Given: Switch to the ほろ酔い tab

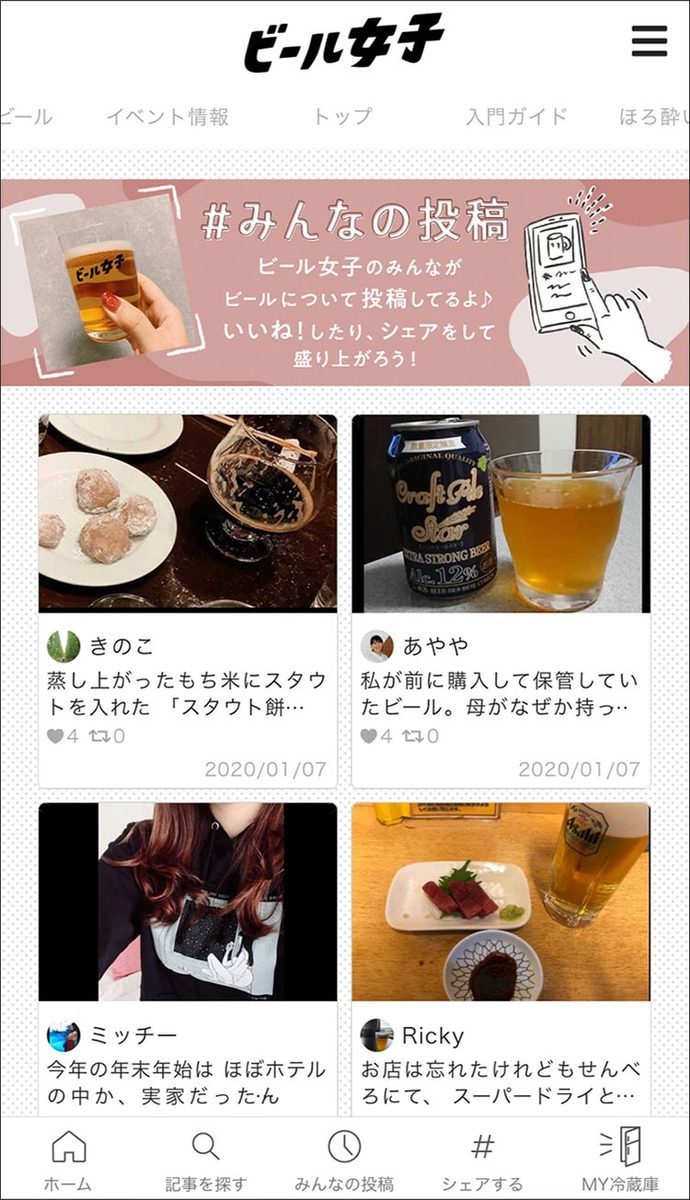Looking at the screenshot, I should click(x=654, y=117).
